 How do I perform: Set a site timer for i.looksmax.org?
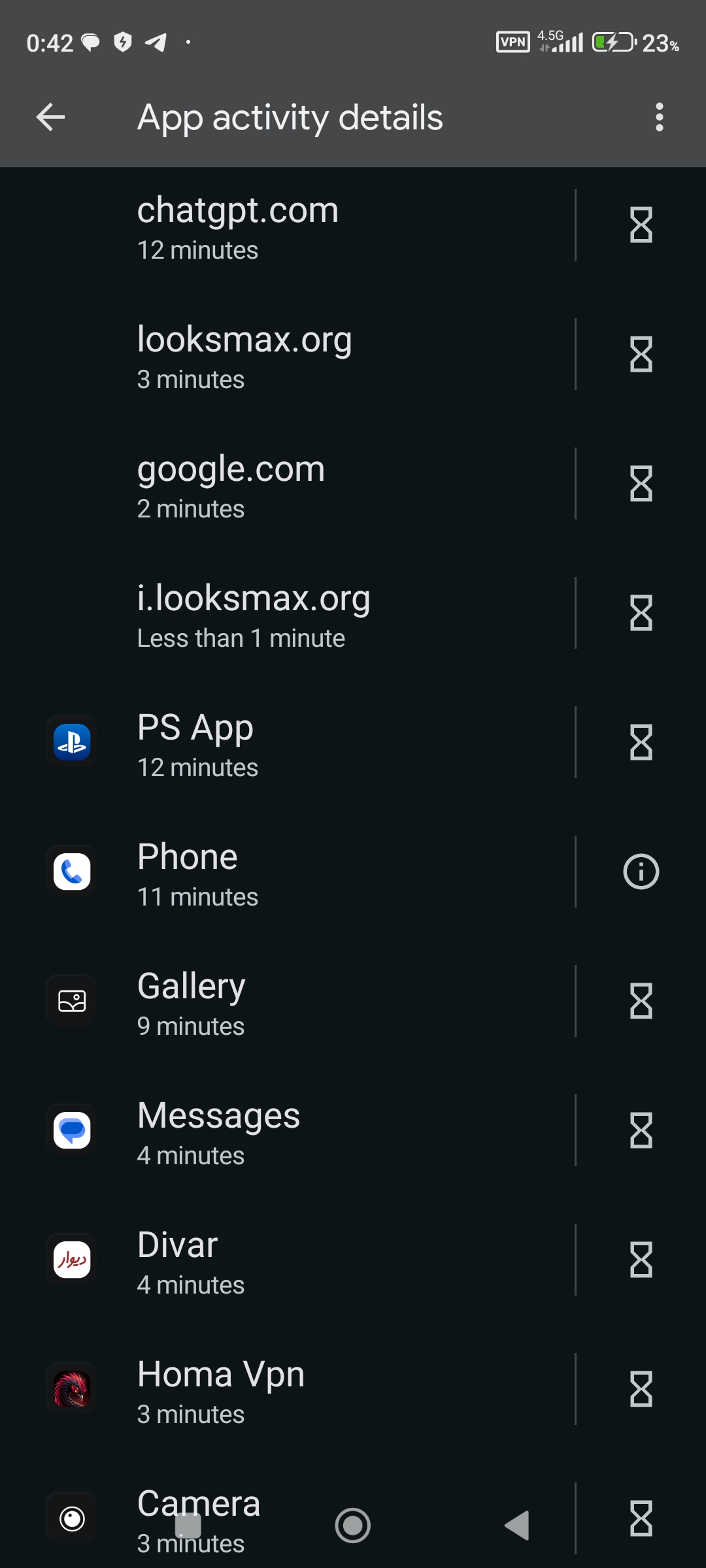click(x=641, y=613)
